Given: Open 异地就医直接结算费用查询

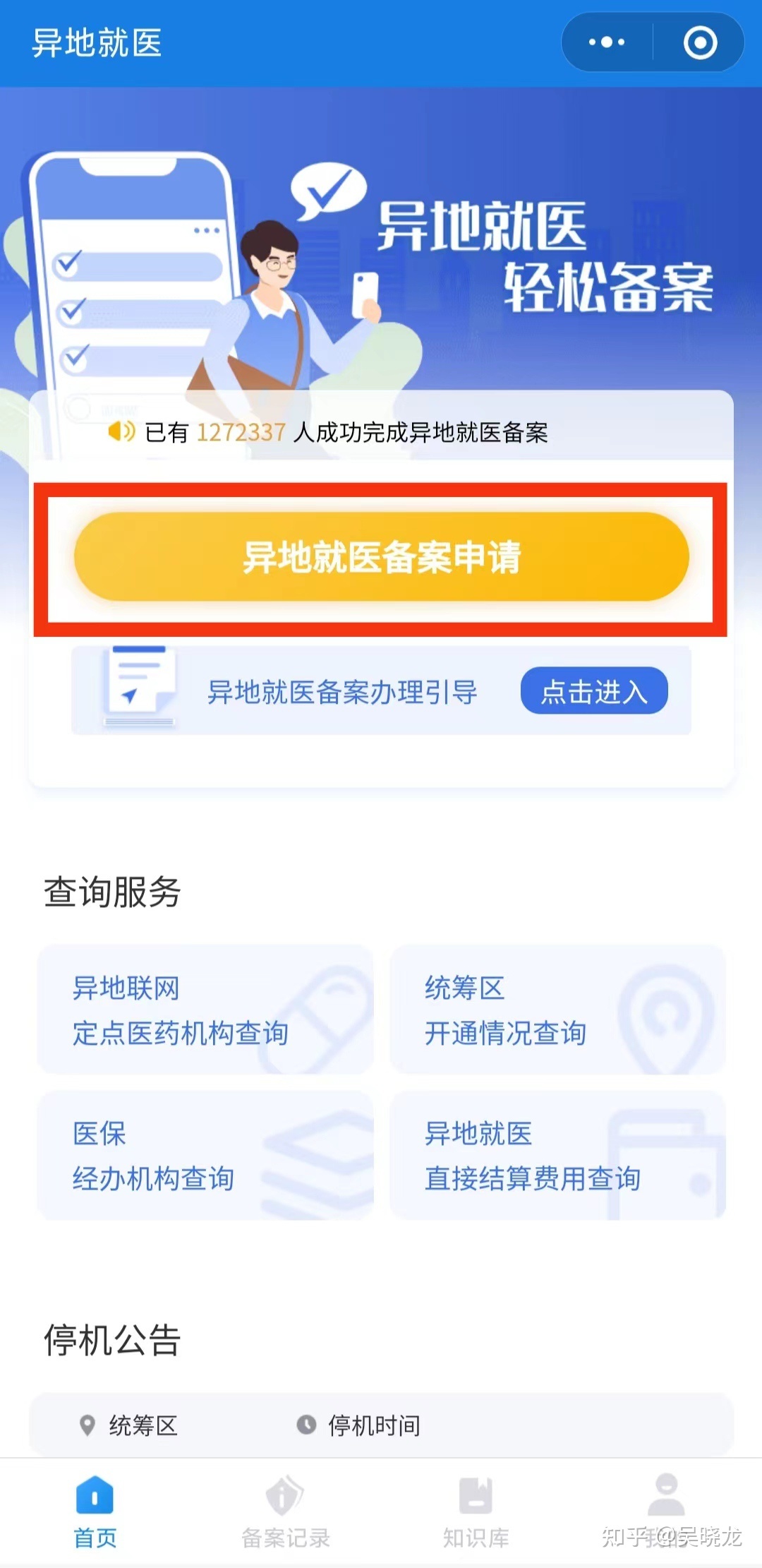Looking at the screenshot, I should click(557, 1155).
